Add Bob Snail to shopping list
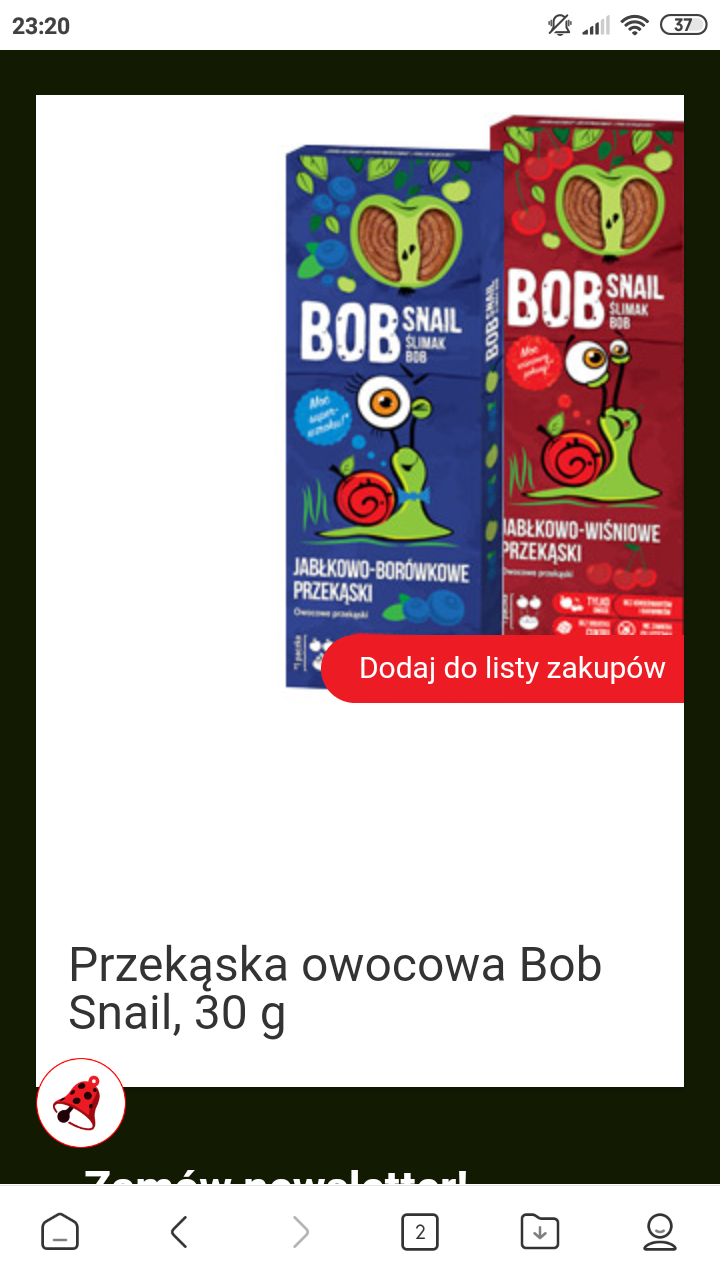 point(510,668)
